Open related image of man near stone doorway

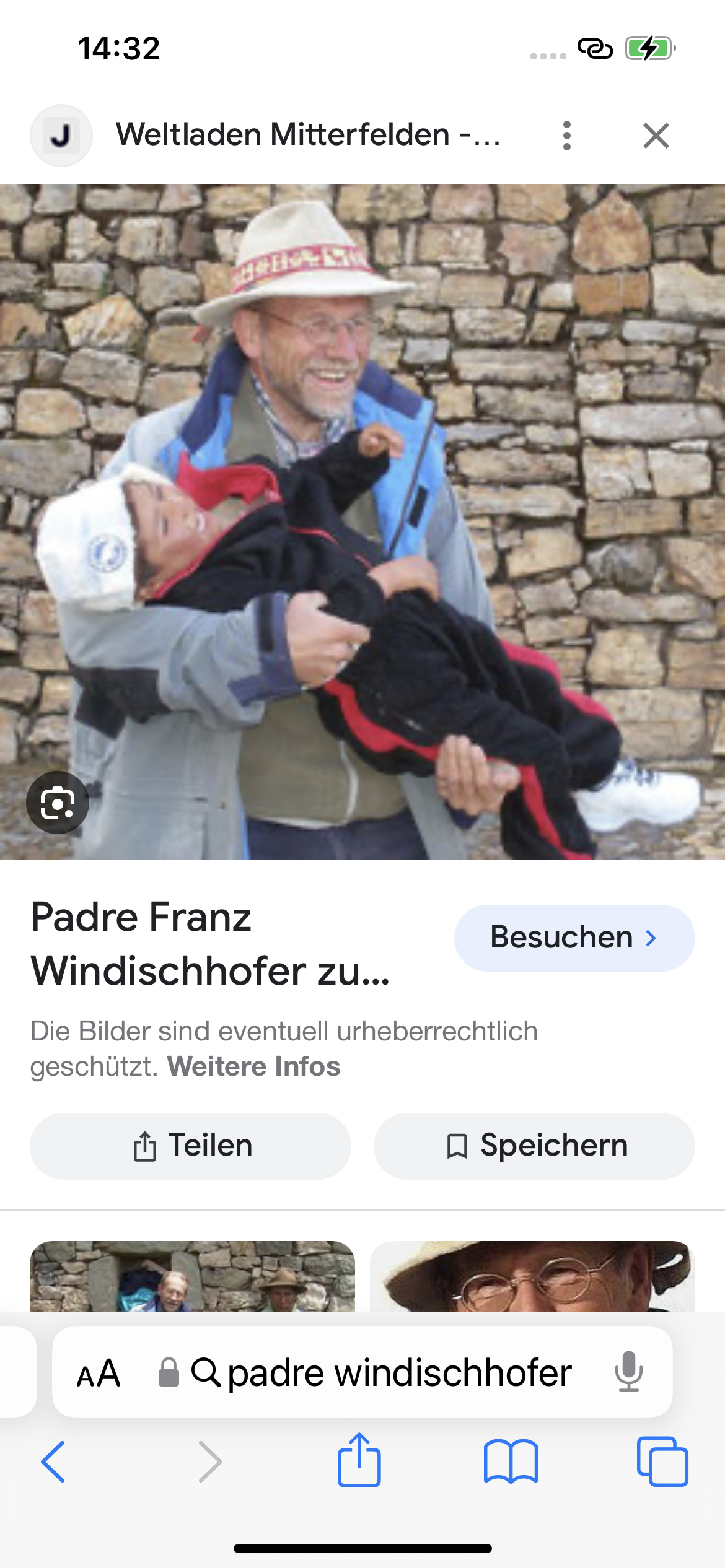192,1276
